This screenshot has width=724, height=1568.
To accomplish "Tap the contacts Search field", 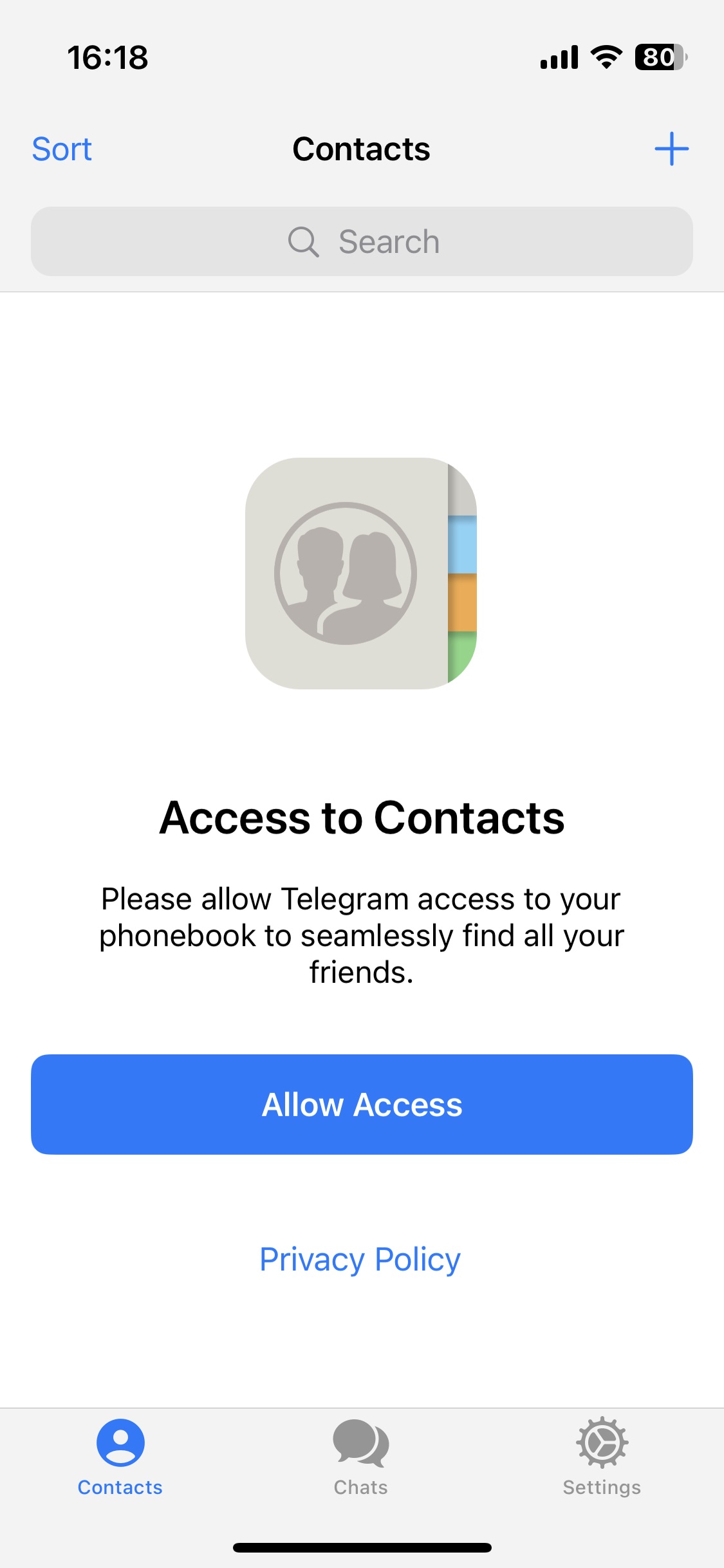I will 362,241.
